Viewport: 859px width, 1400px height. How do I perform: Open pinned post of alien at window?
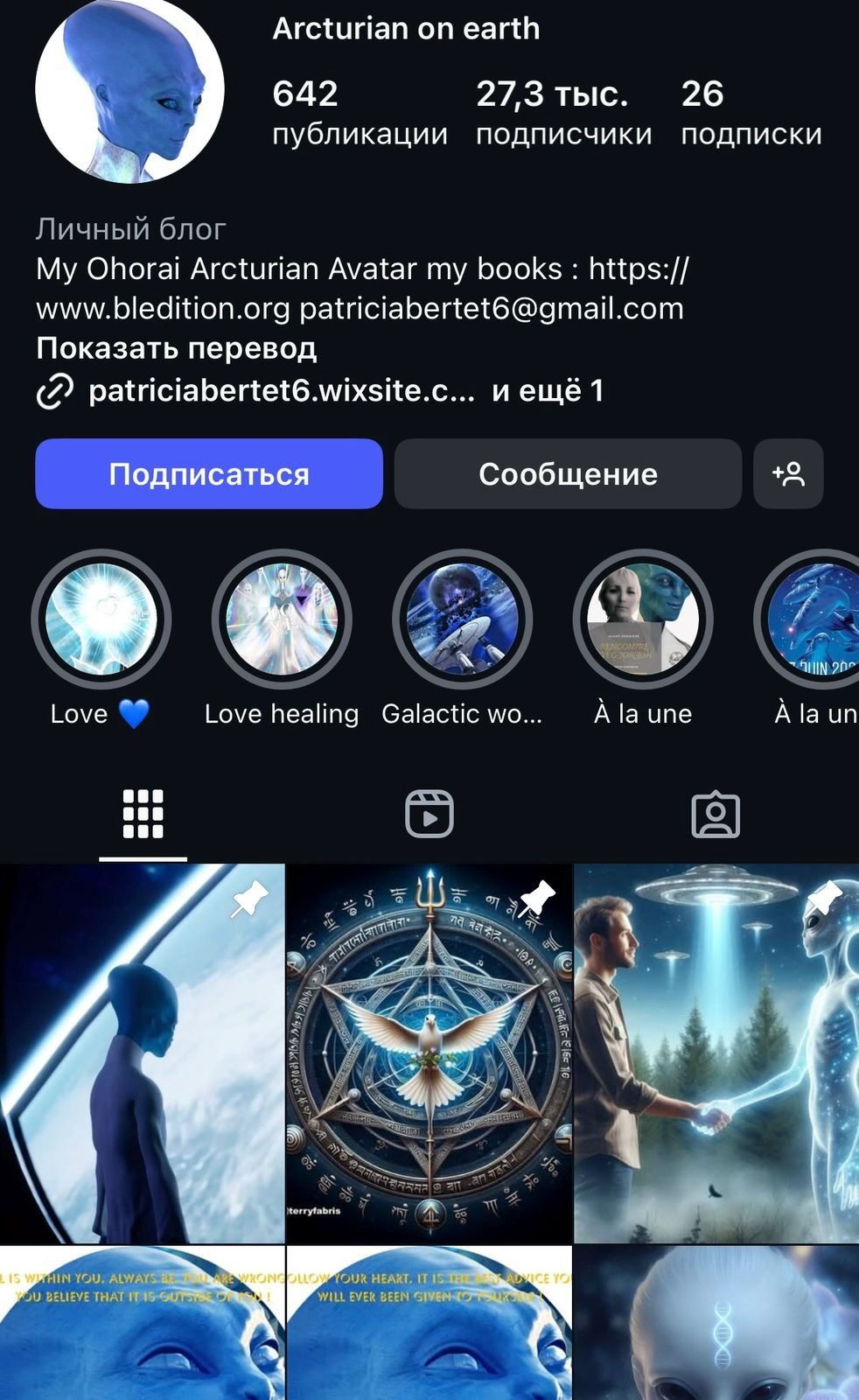[x=143, y=1053]
